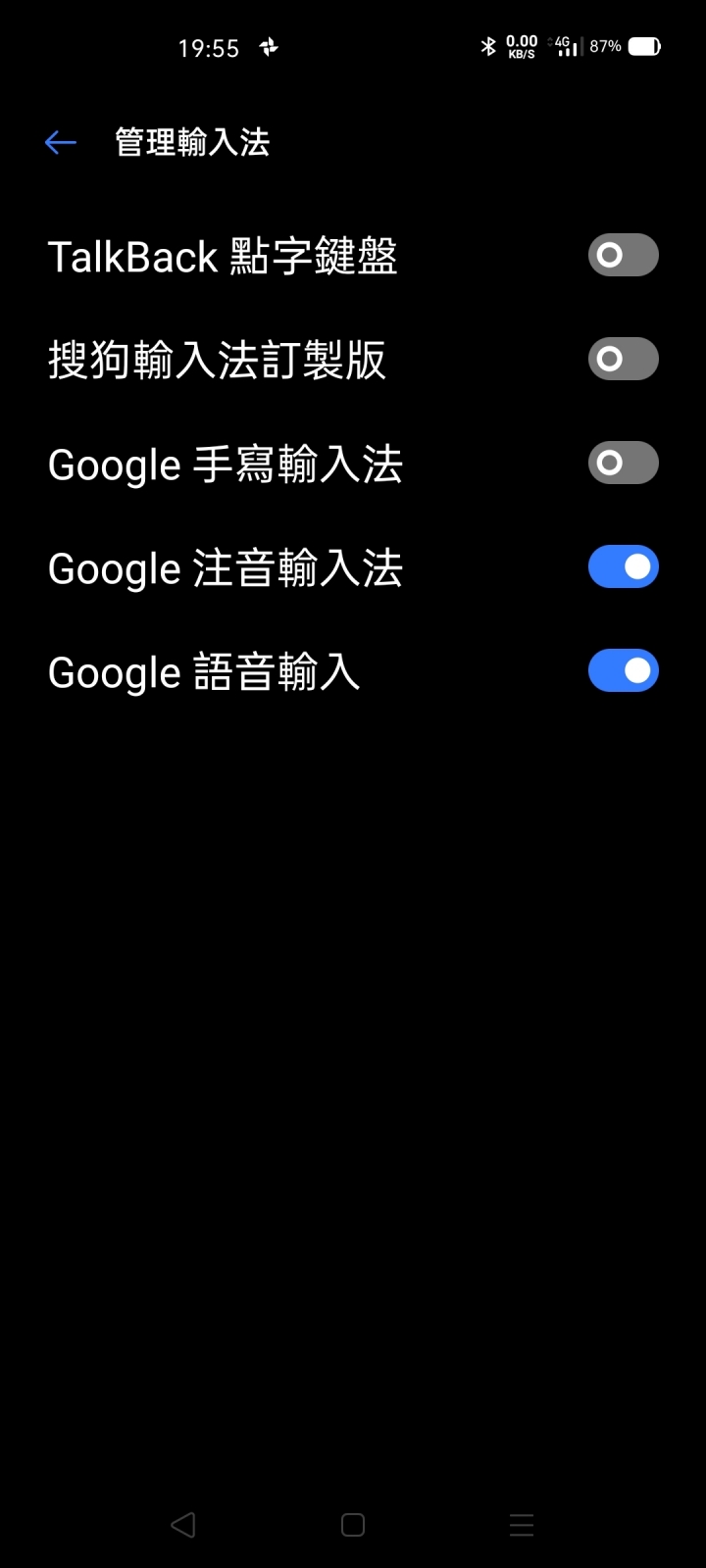
Task: Disable Google 注音輸入法
Action: [x=623, y=567]
